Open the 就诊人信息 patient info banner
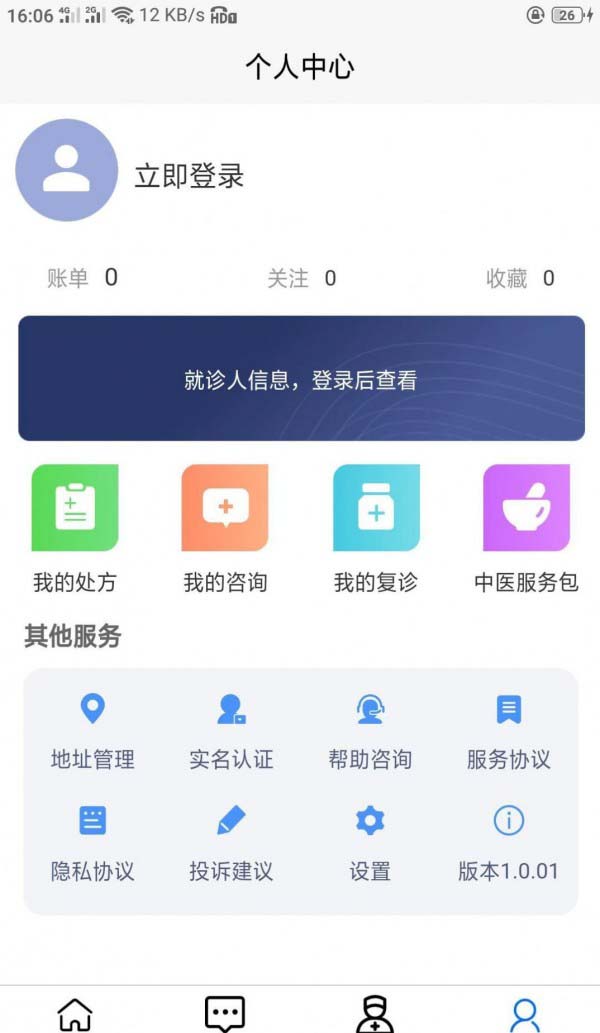The width and height of the screenshot is (600, 1033). pyautogui.click(x=302, y=378)
